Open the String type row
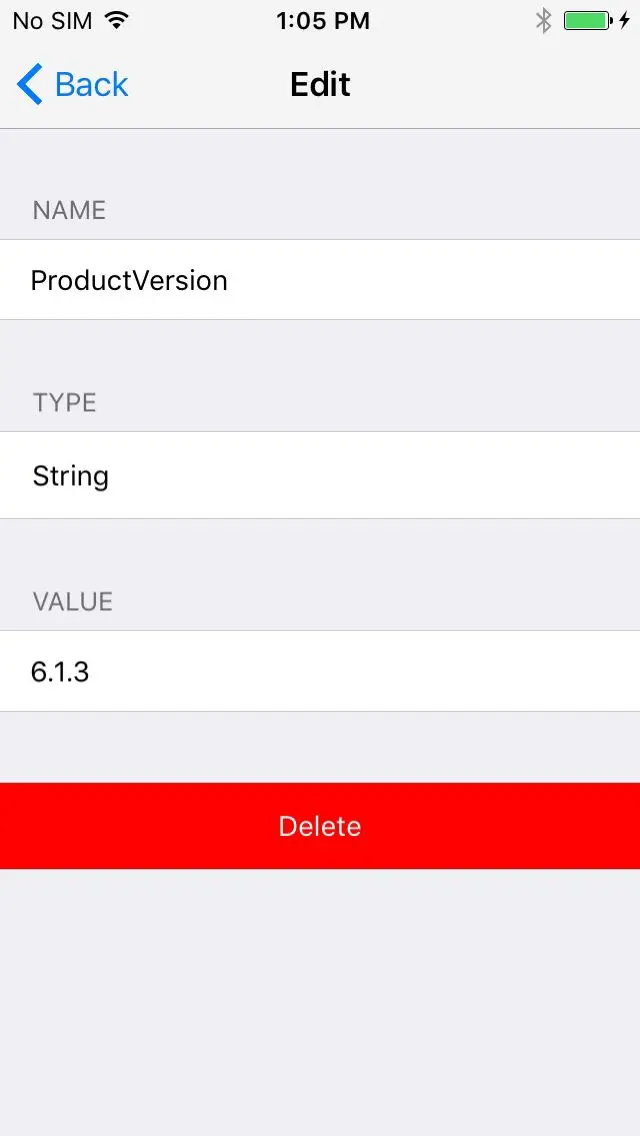640x1136 pixels. click(320, 475)
